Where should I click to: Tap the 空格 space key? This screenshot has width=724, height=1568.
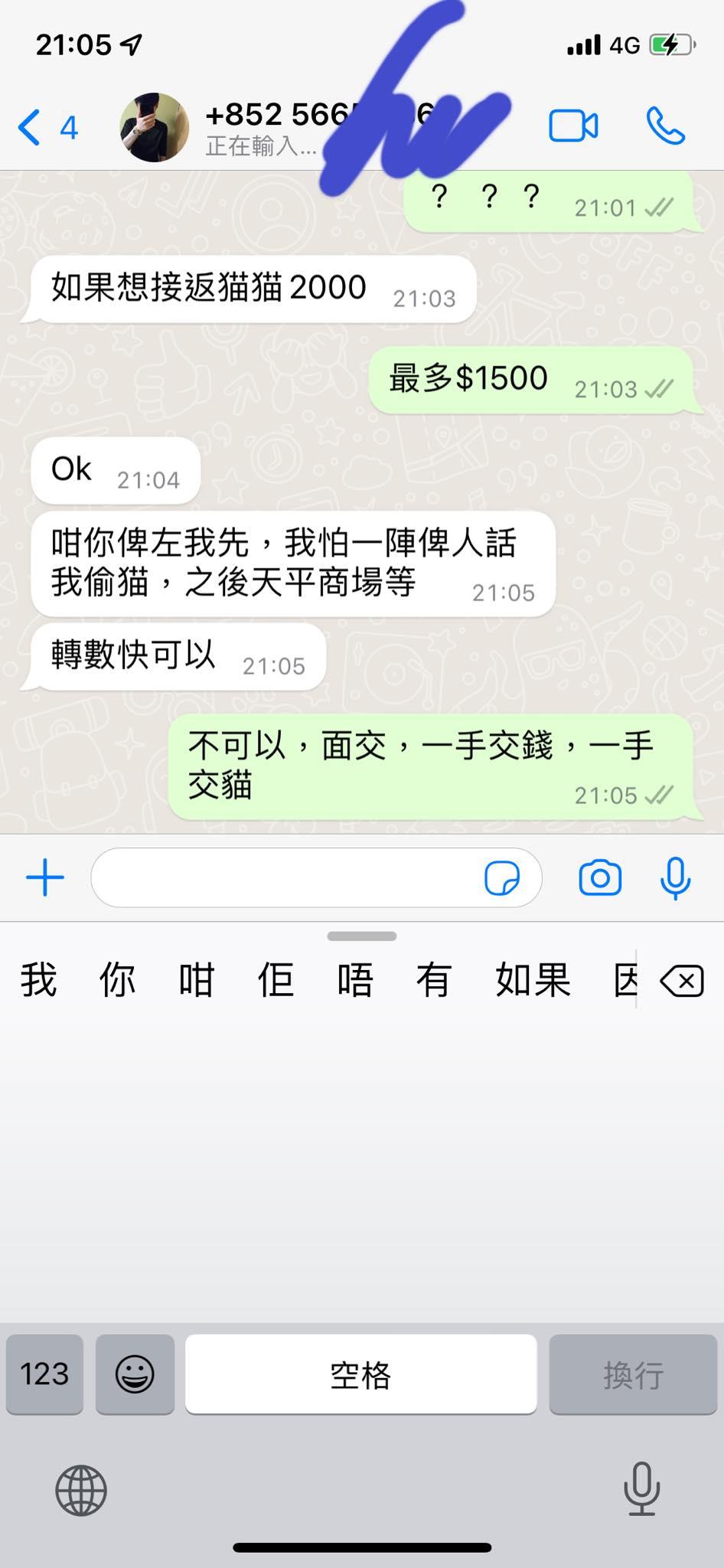coord(360,1374)
